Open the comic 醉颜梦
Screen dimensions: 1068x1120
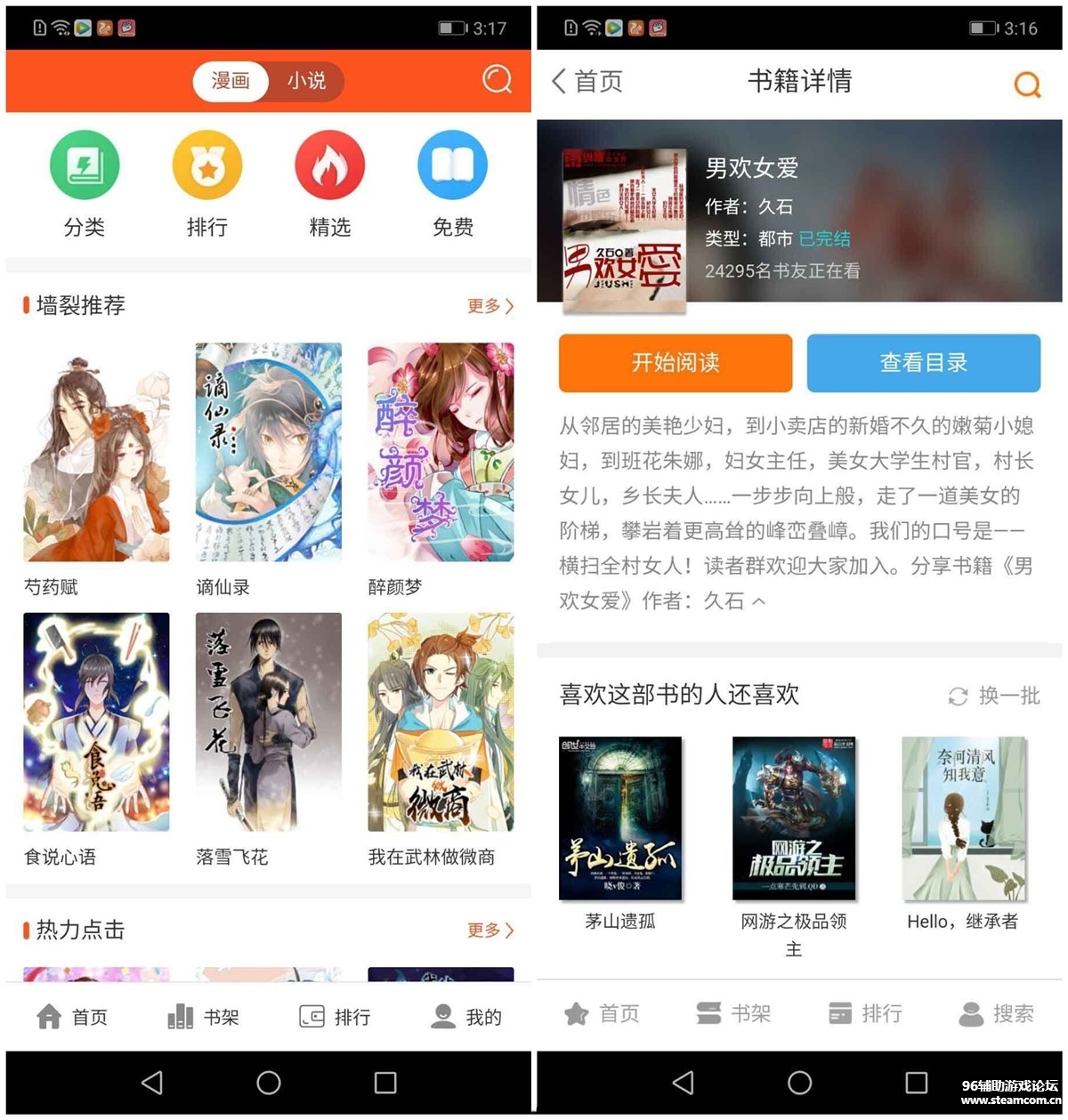click(441, 453)
